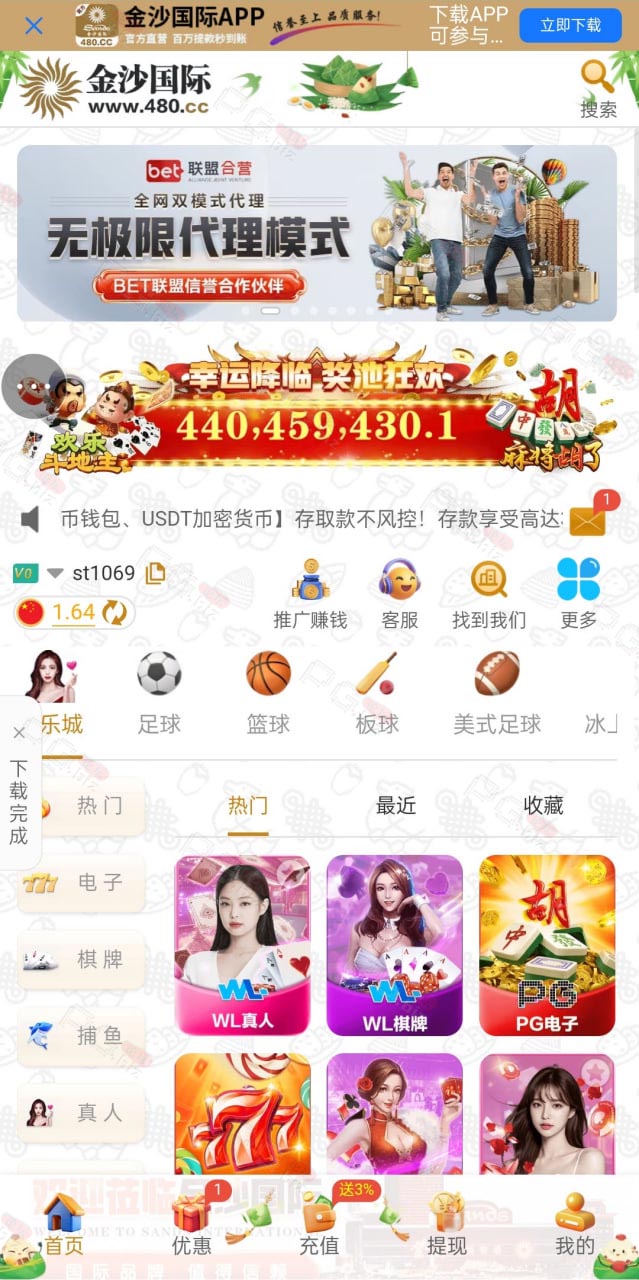Switch to the 足球 category

(x=159, y=693)
